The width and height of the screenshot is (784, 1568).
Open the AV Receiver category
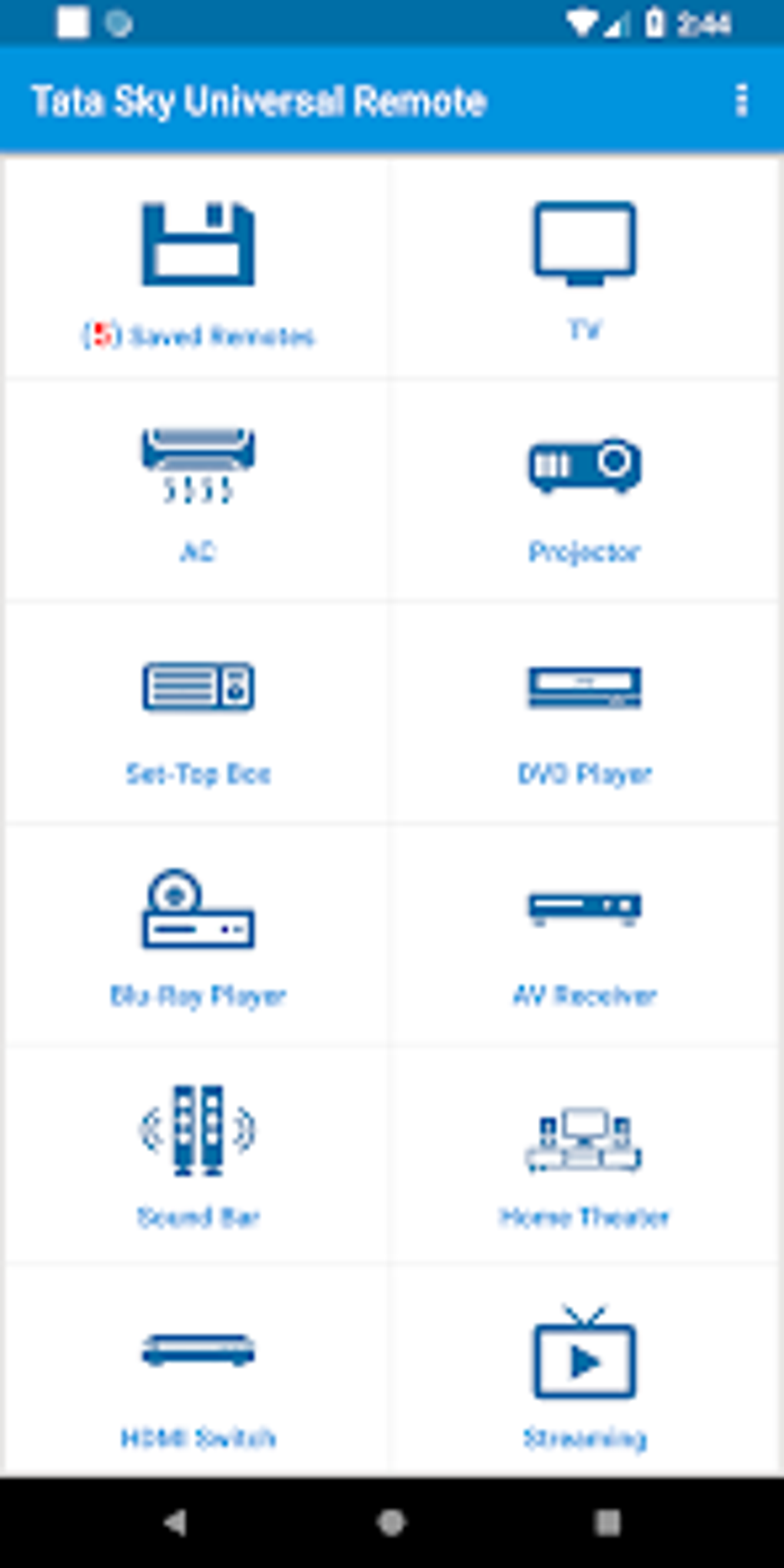(x=584, y=934)
